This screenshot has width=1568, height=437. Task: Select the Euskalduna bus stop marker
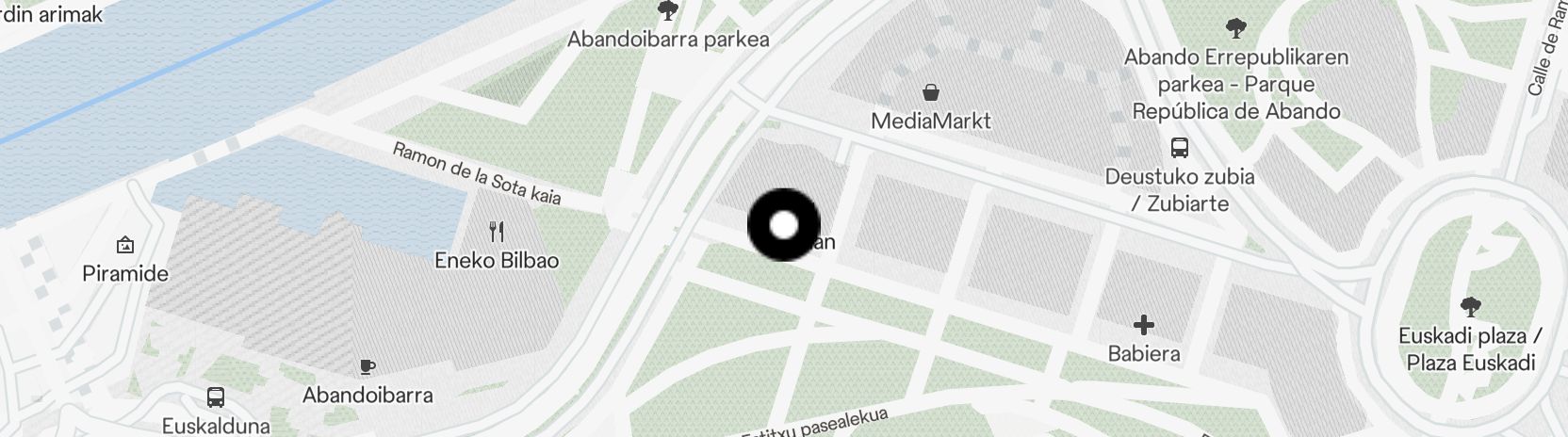pyautogui.click(x=216, y=397)
